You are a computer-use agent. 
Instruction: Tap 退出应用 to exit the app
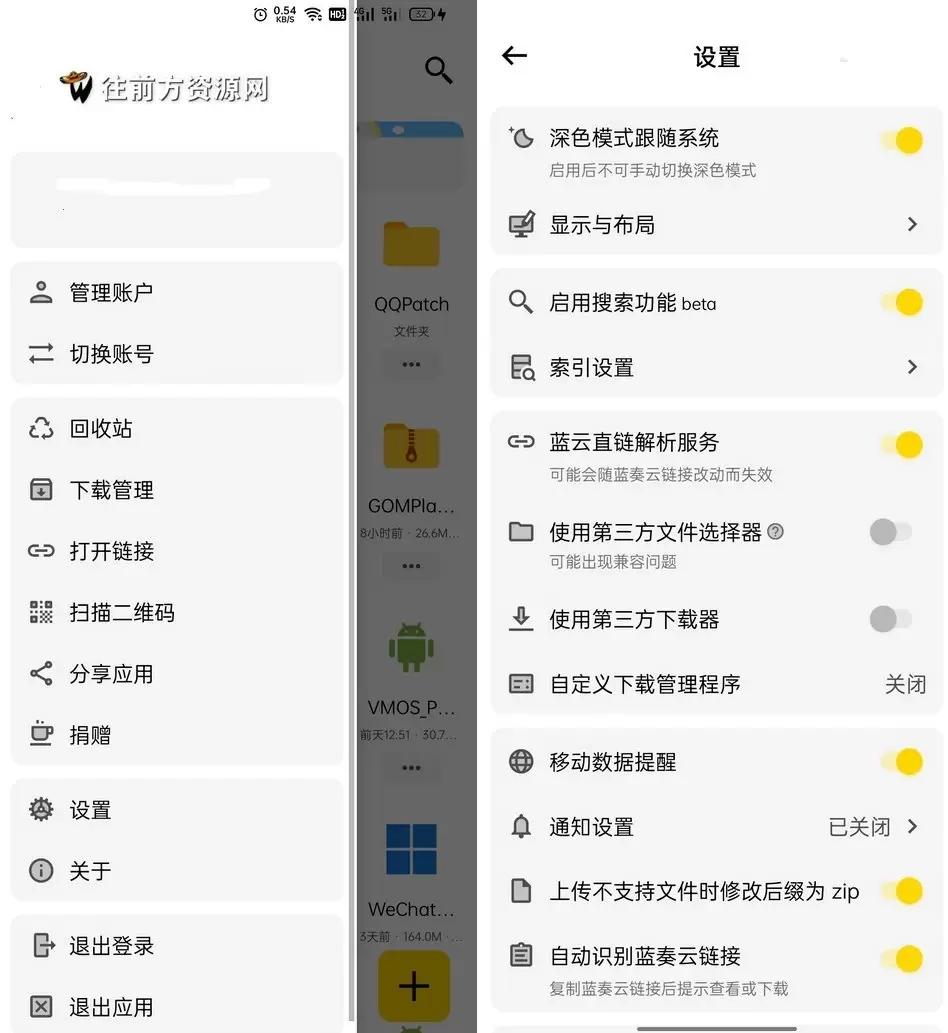tap(110, 1007)
